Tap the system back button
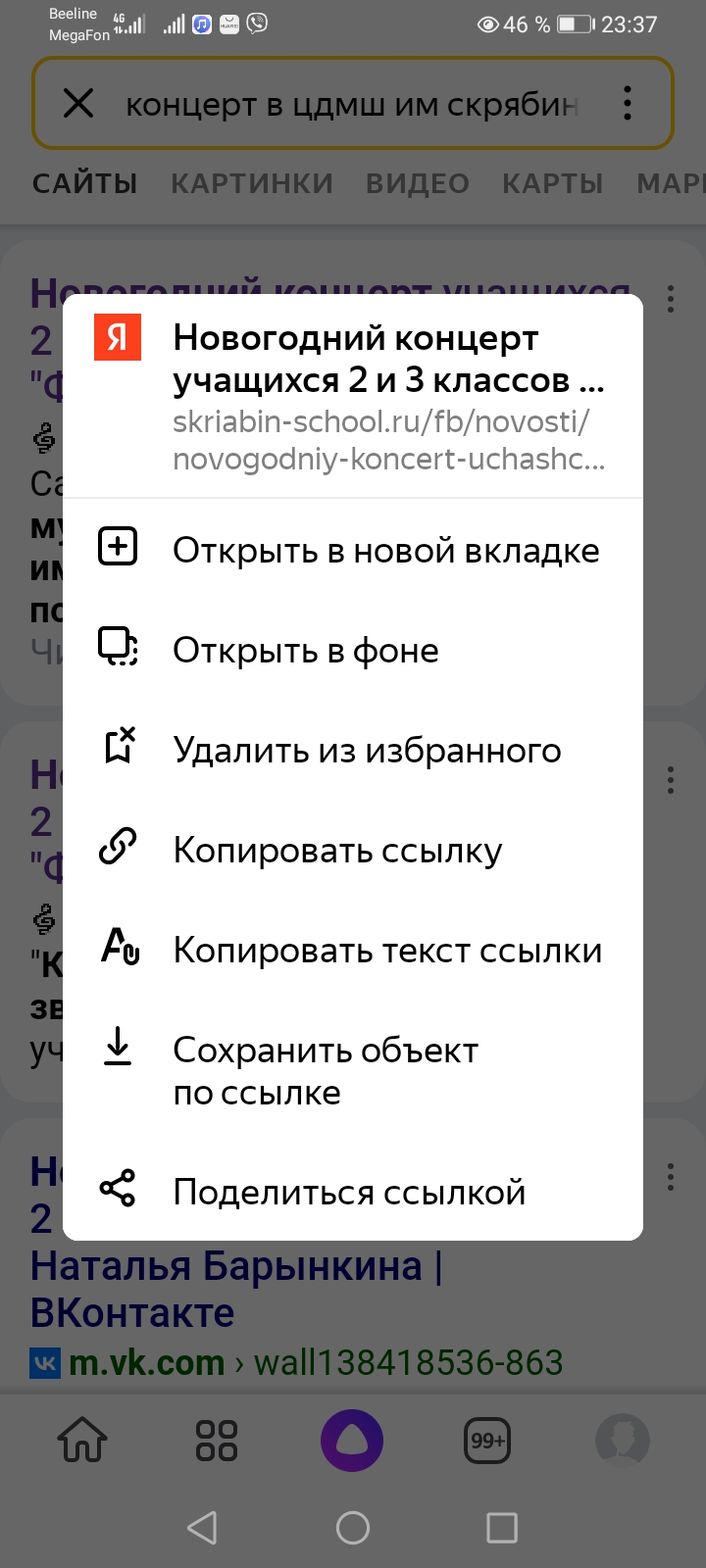The height and width of the screenshot is (1568, 706). pyautogui.click(x=202, y=1527)
